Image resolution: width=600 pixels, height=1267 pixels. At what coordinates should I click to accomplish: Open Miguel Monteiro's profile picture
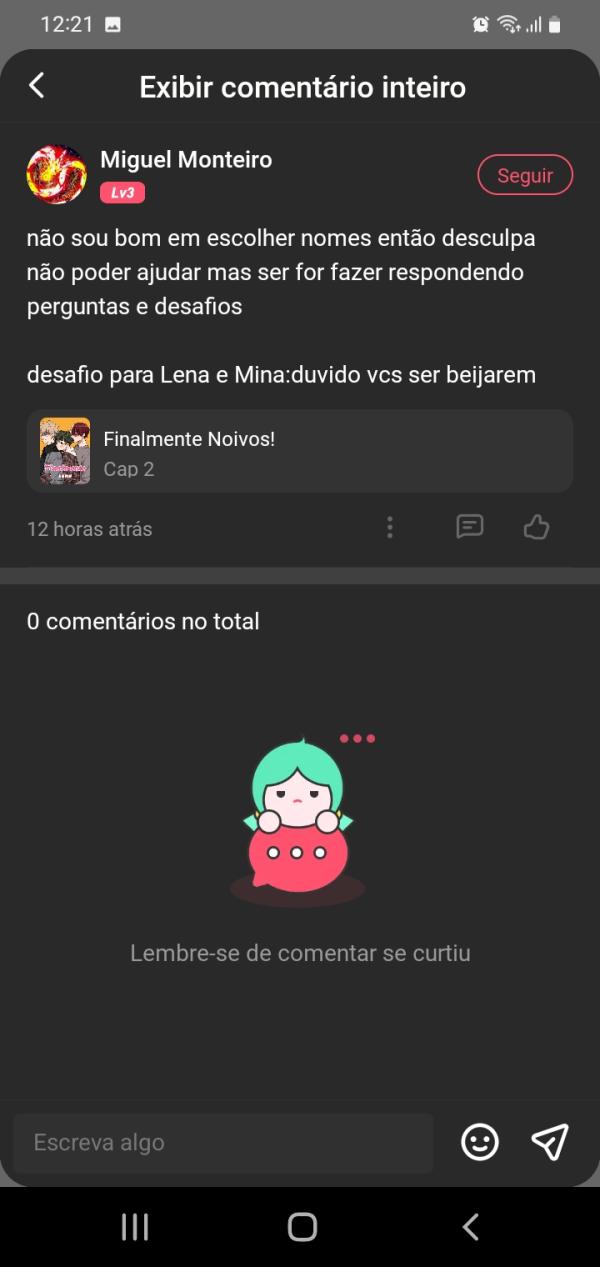coord(56,174)
